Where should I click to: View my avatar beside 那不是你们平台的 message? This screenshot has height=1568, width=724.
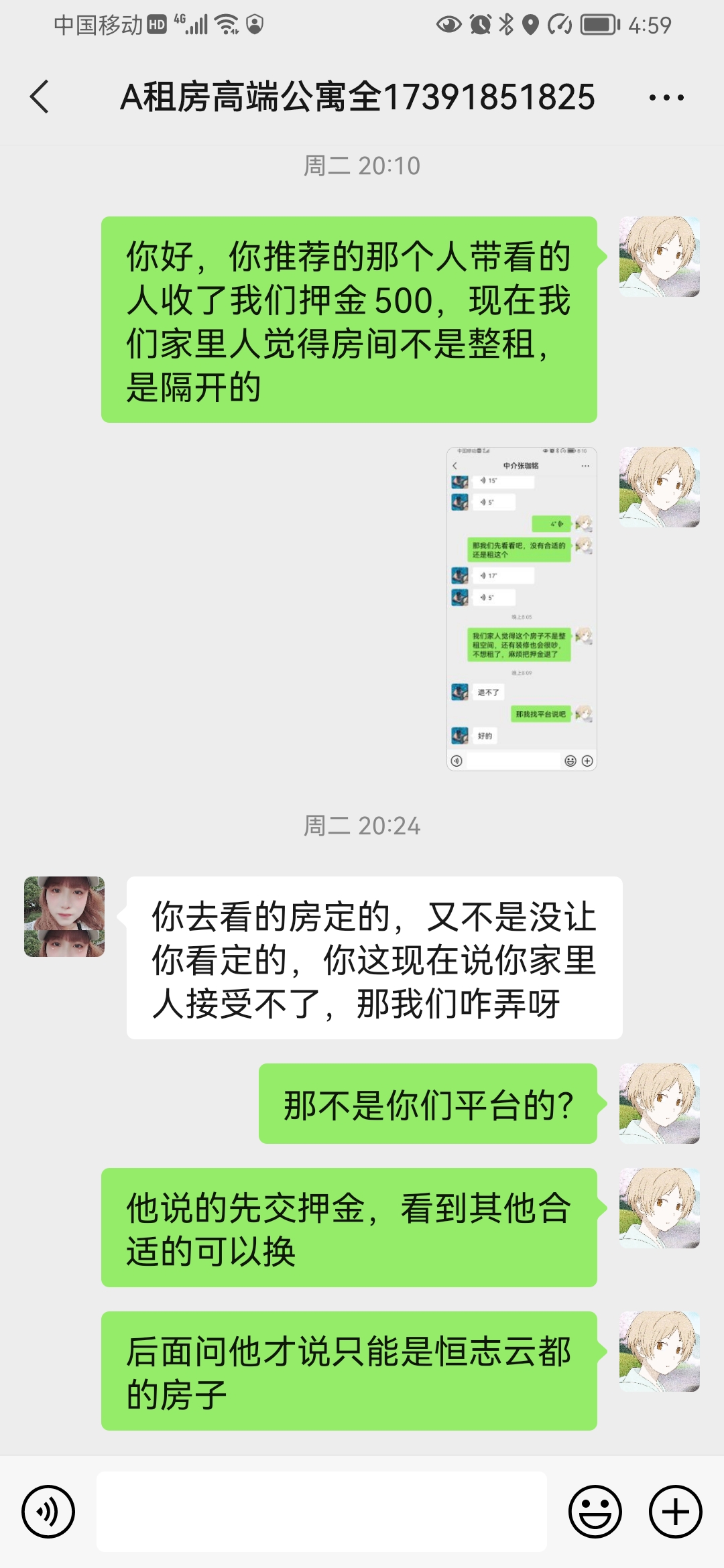660,1103
